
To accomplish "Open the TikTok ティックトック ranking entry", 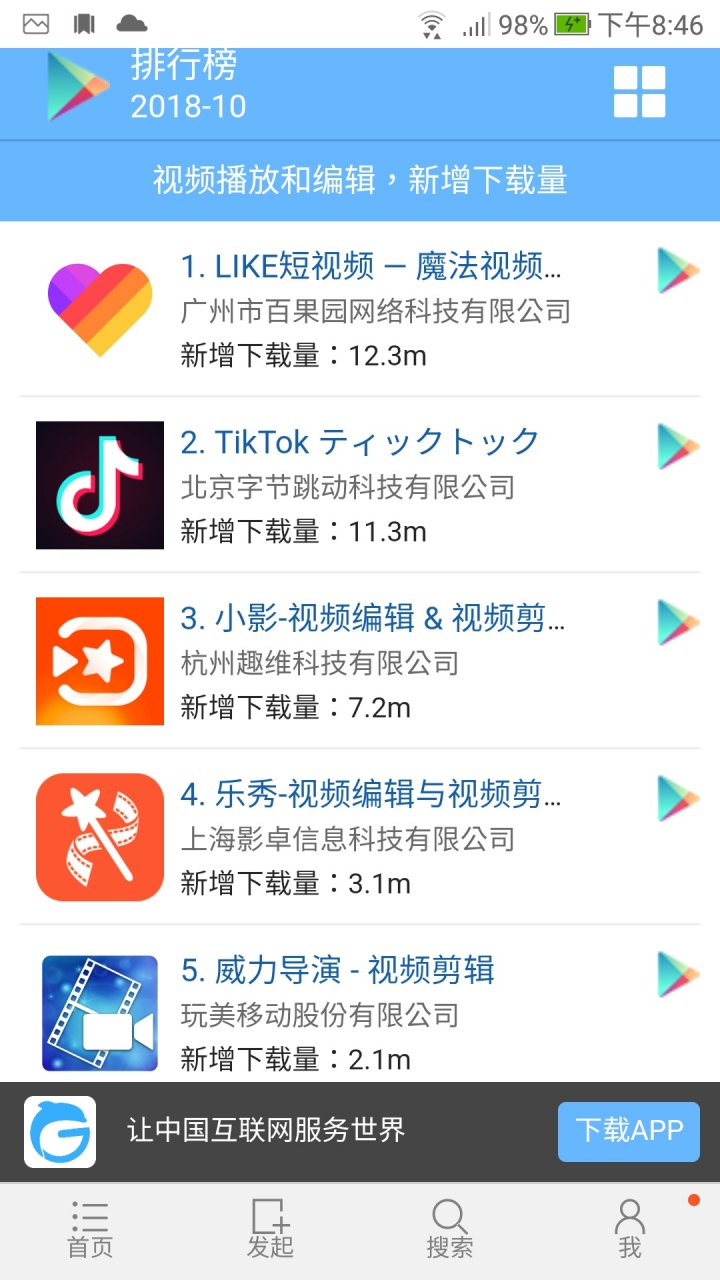I will [x=360, y=442].
